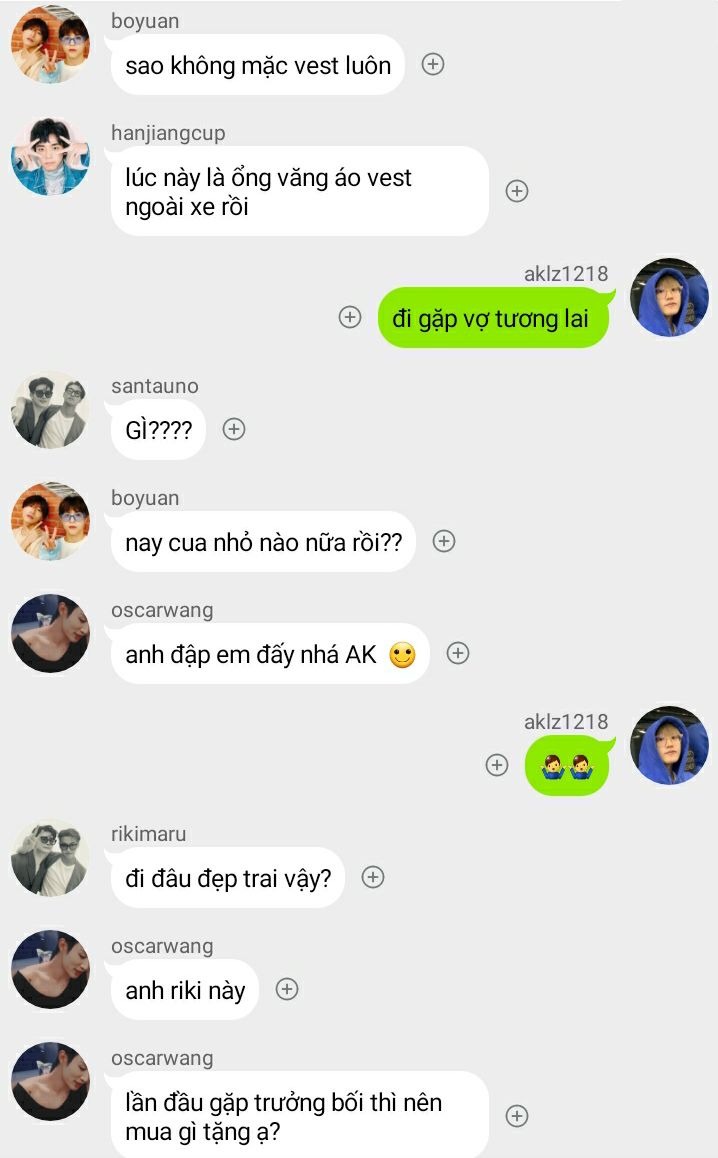Open aklz1218's avatar beside "đi gặp vợ tương lai"
Image resolution: width=718 pixels, height=1158 pixels.
click(x=669, y=297)
